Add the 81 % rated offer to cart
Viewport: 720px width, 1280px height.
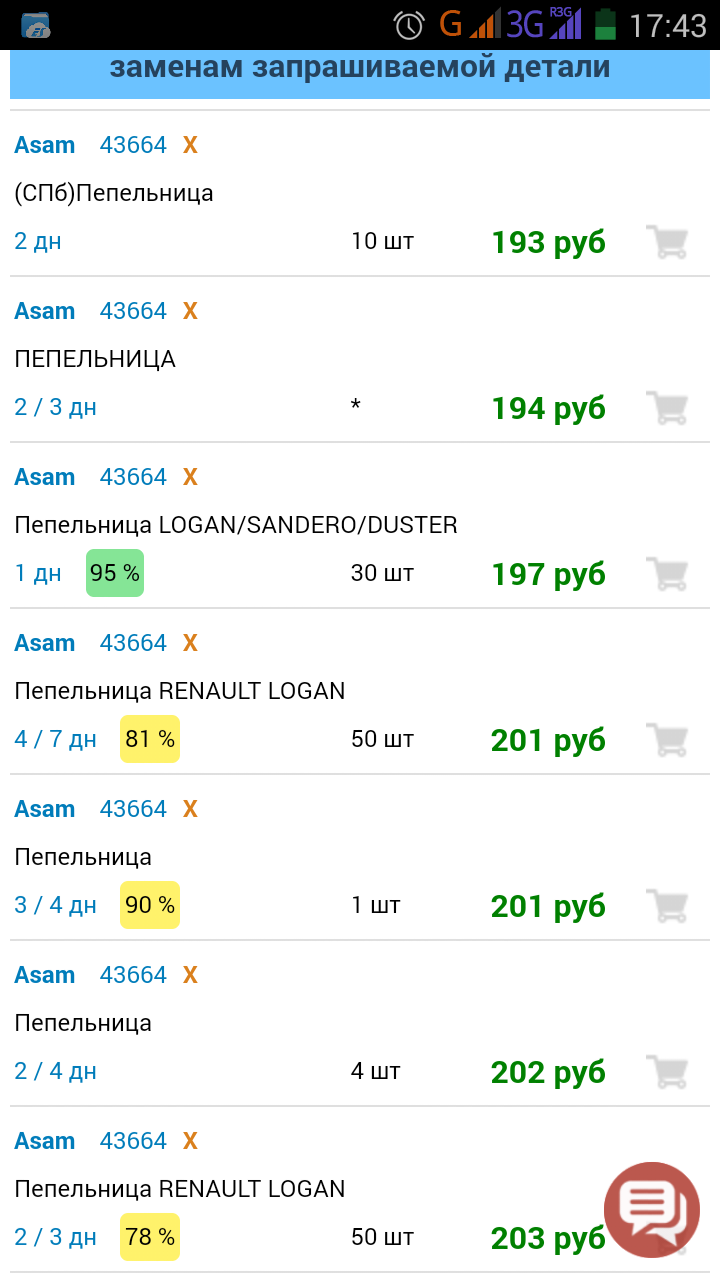tap(667, 740)
